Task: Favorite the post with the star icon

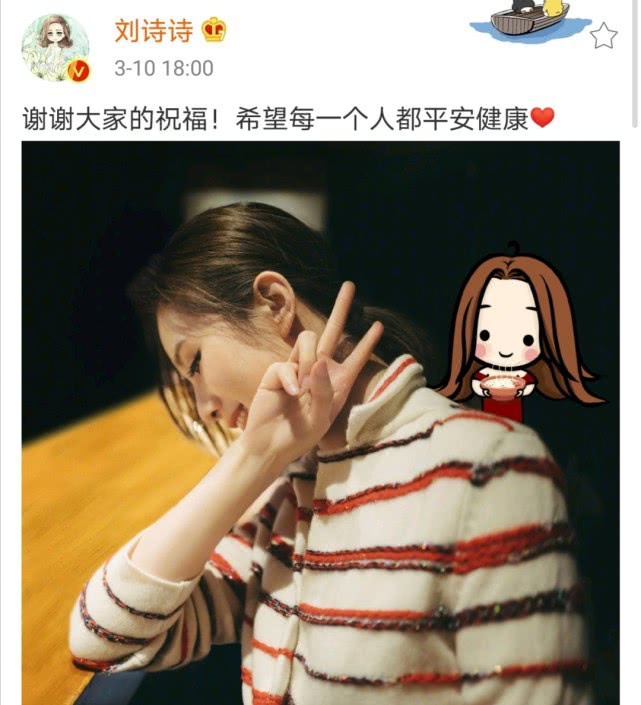Action: [x=603, y=37]
